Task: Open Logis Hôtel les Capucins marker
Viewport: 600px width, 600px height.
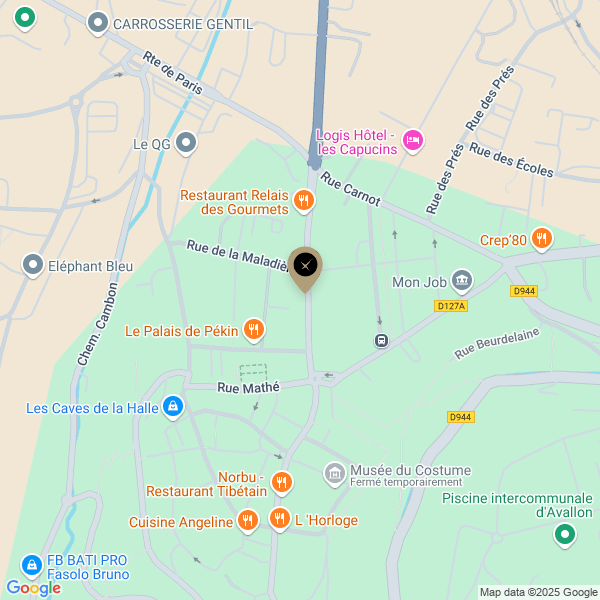Action: click(x=413, y=141)
